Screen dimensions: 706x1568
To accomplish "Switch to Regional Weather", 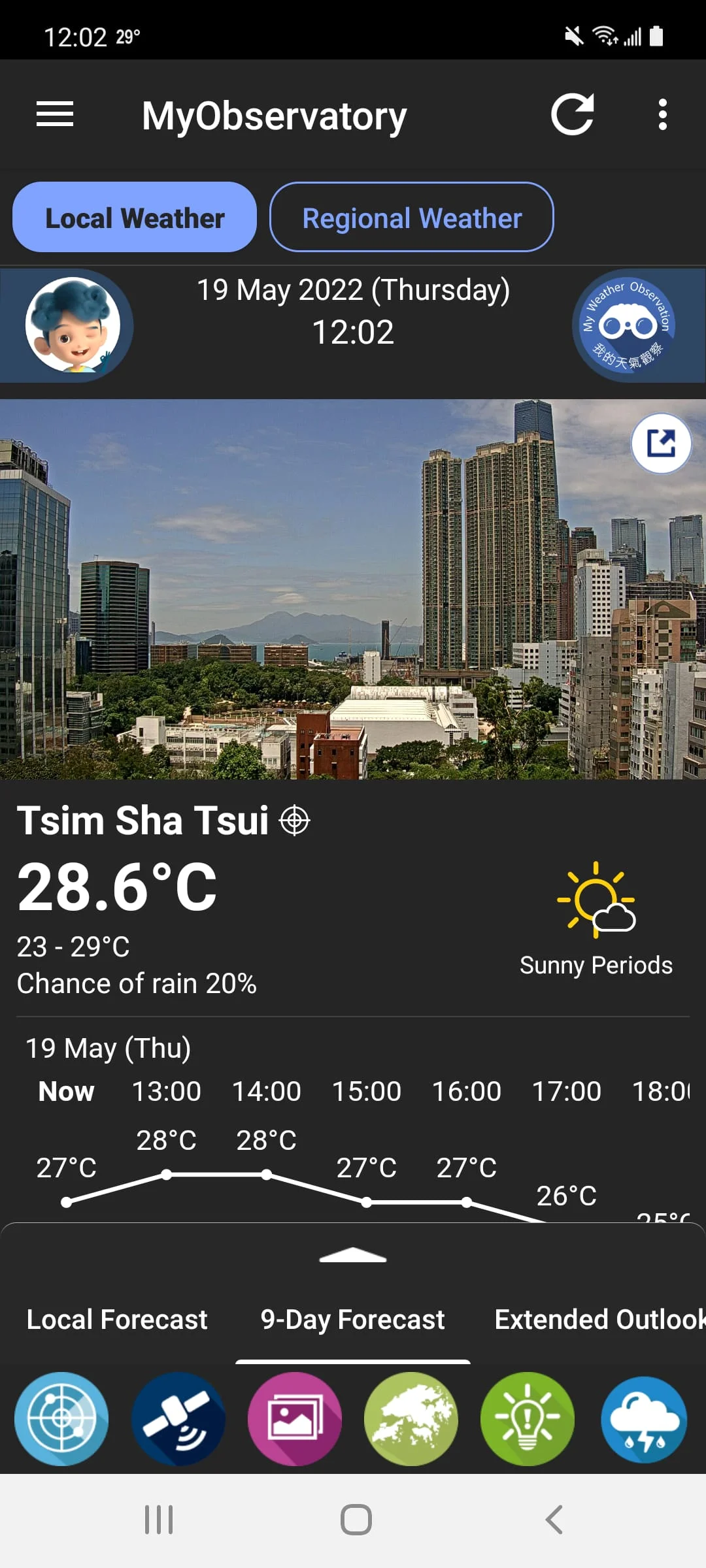I will (x=411, y=218).
